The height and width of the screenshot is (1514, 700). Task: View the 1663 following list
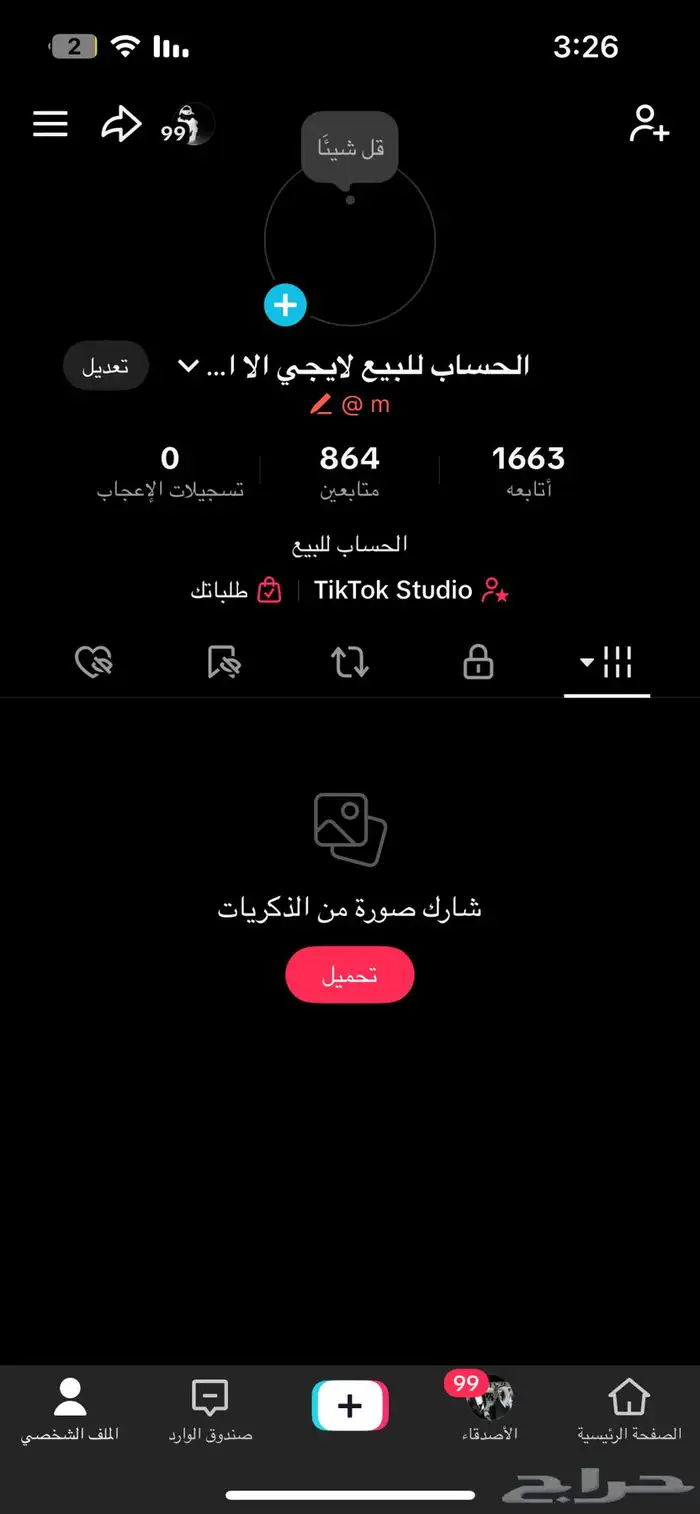[x=528, y=471]
